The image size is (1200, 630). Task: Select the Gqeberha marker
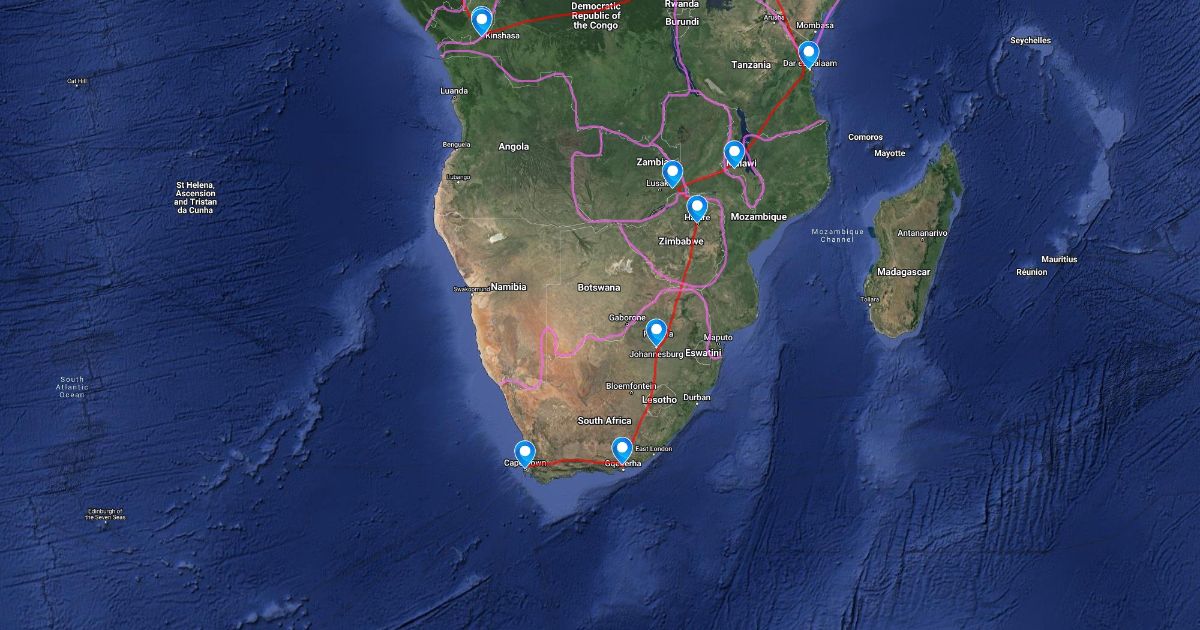(622, 451)
